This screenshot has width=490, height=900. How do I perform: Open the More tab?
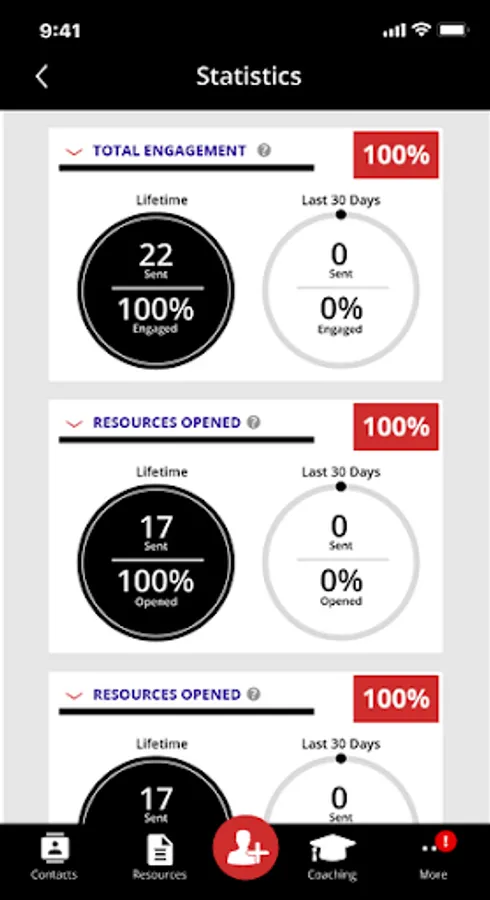tap(434, 858)
